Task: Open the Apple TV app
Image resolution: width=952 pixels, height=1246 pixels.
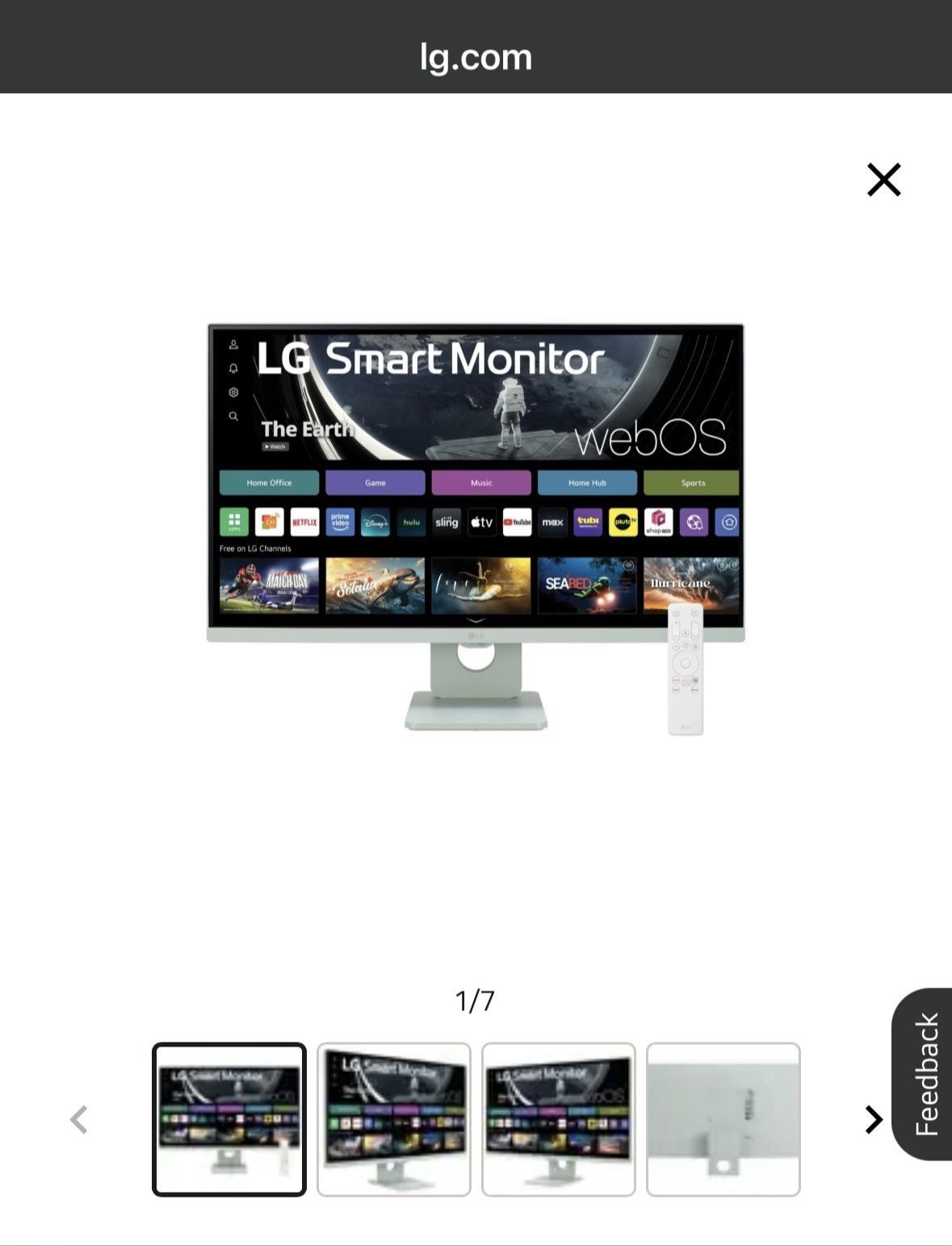Action: coord(481,522)
